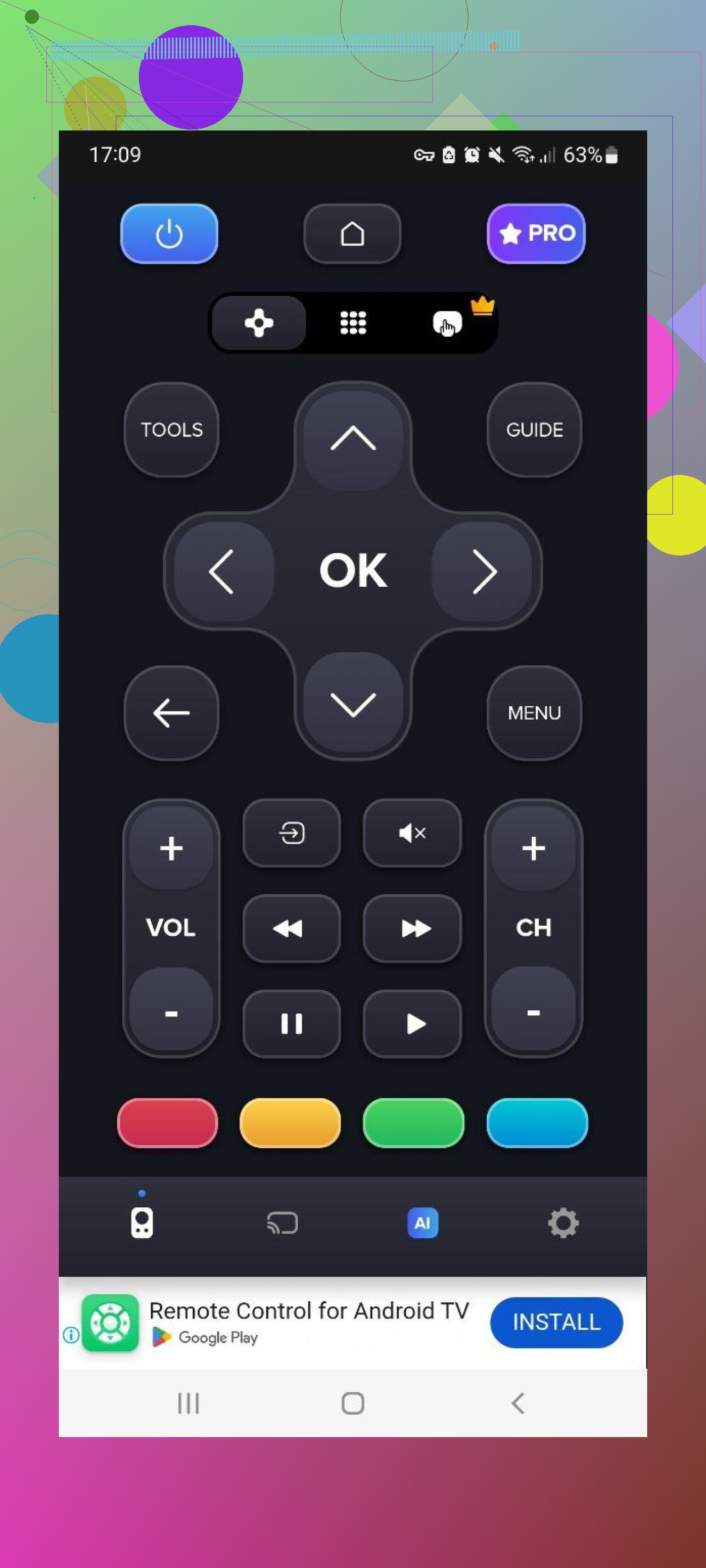Switch to the number pad mode
The width and height of the screenshot is (706, 1568).
point(353,323)
